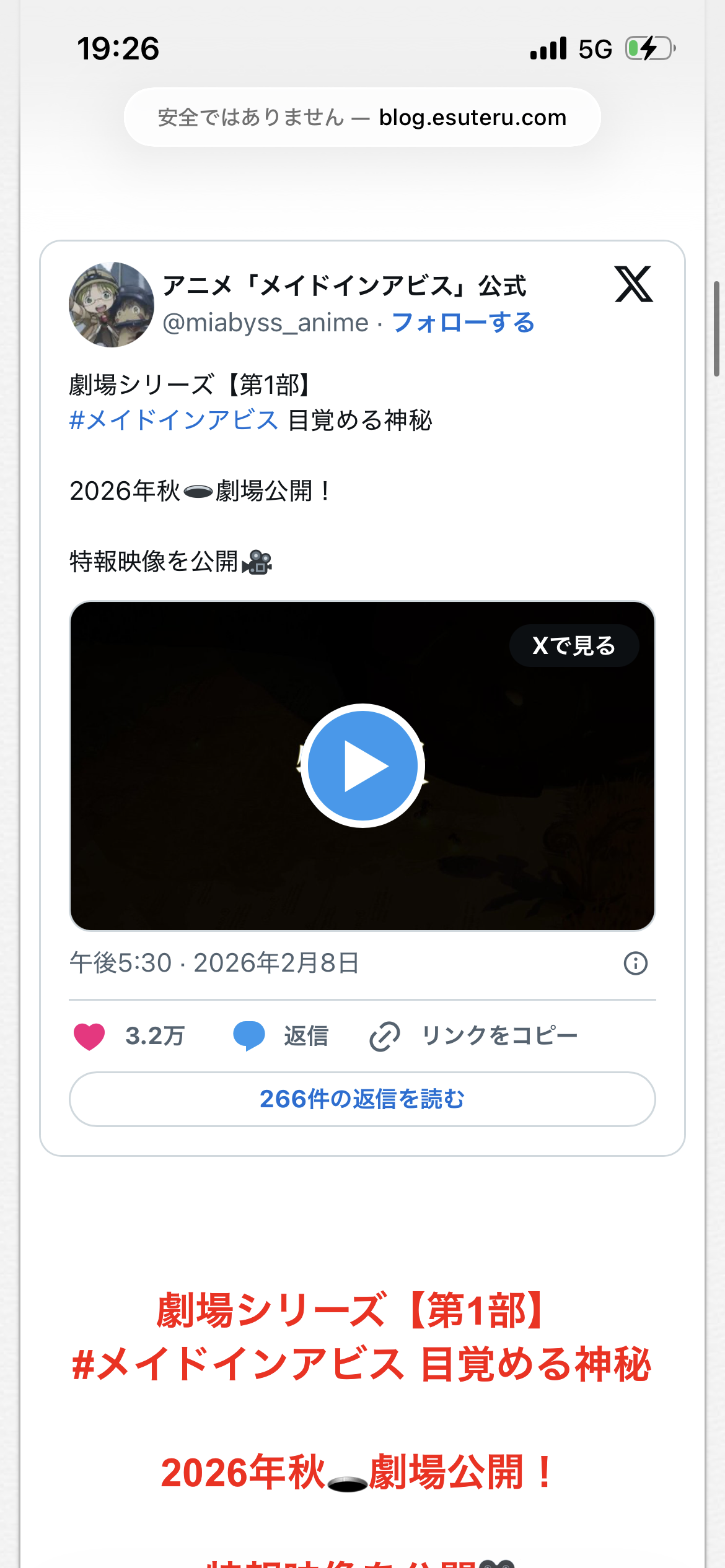
Task: Read the 266件の返信を読む replies
Action: (362, 1099)
